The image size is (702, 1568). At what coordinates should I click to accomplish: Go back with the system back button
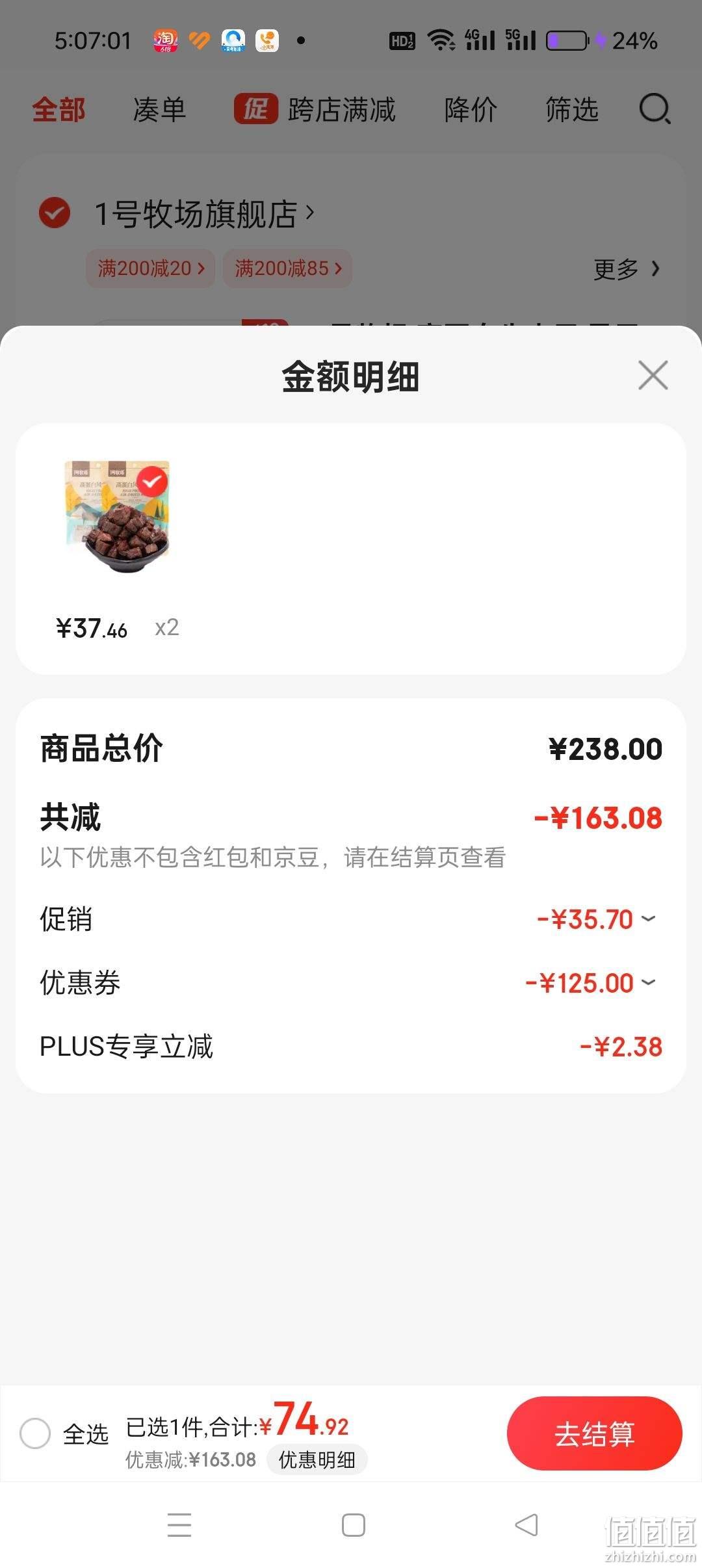click(526, 1525)
